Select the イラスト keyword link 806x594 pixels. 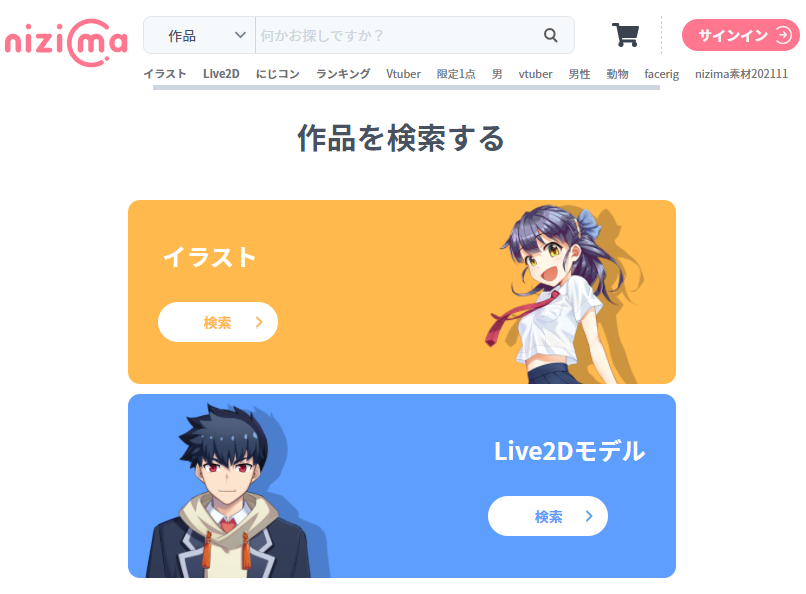[165, 74]
